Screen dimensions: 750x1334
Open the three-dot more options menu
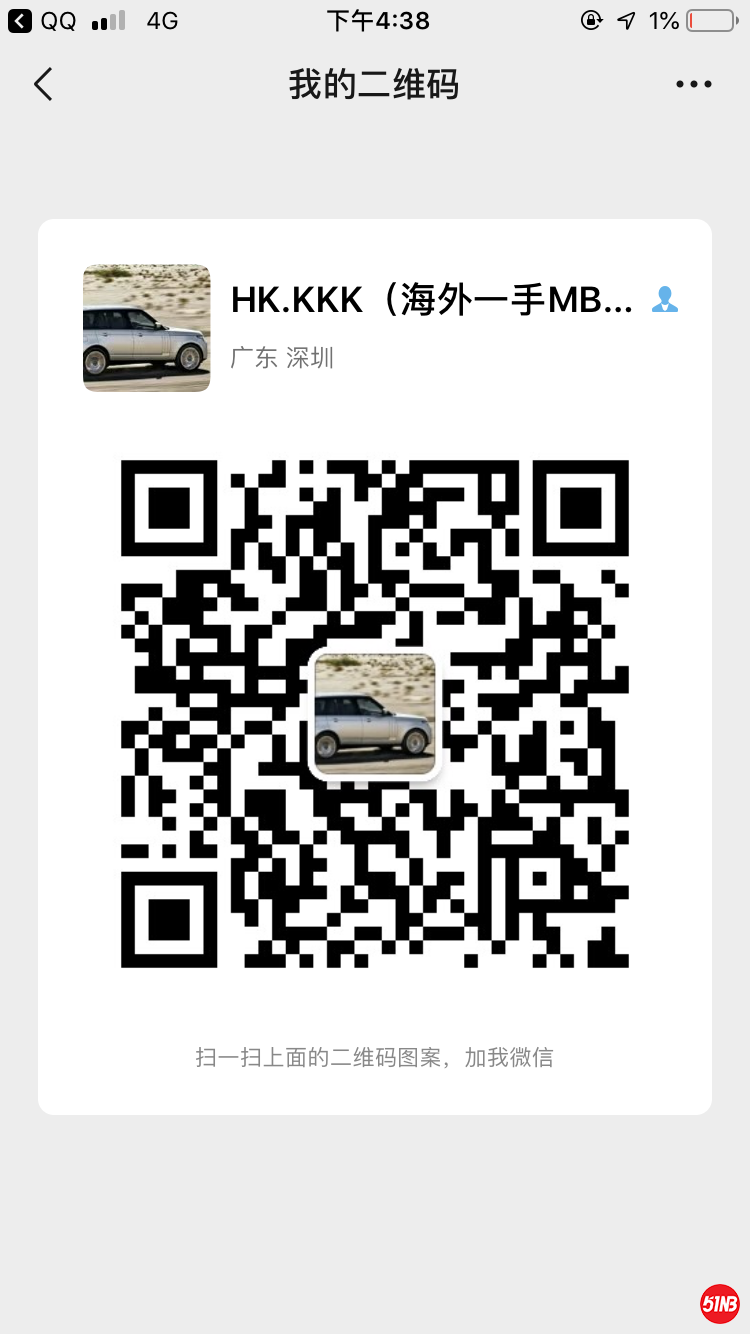coord(693,85)
